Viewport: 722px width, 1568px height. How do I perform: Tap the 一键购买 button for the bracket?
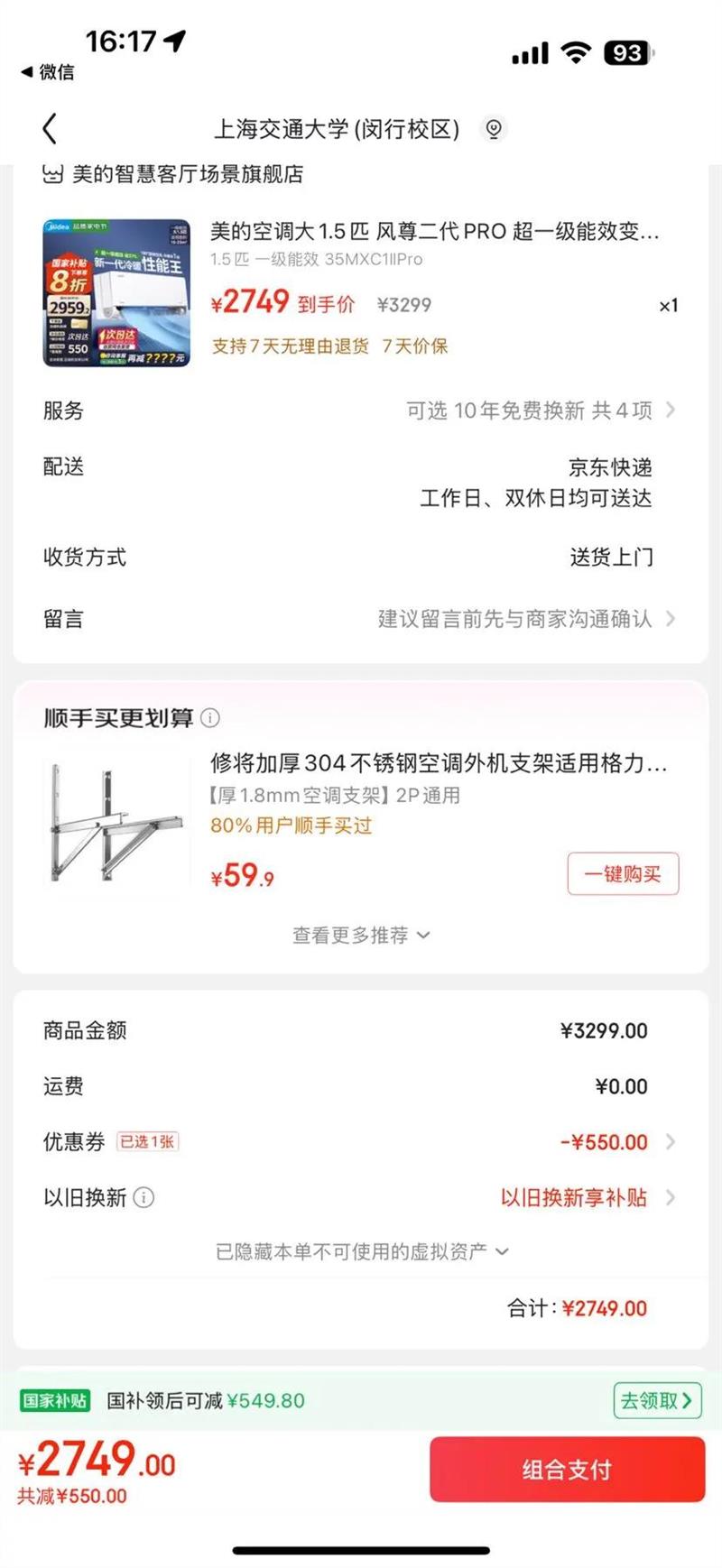pyautogui.click(x=623, y=873)
